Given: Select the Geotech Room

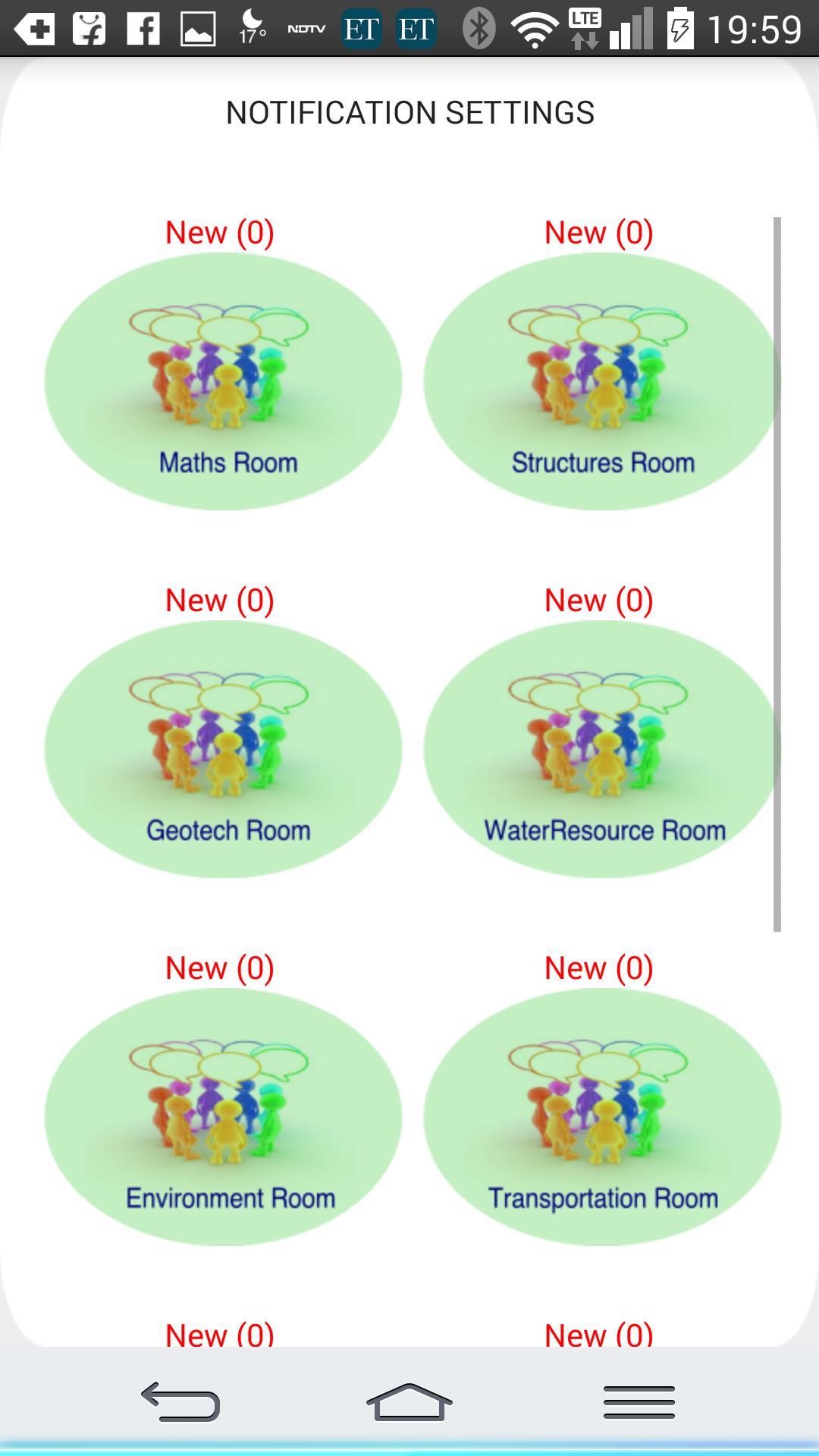Looking at the screenshot, I should (223, 749).
